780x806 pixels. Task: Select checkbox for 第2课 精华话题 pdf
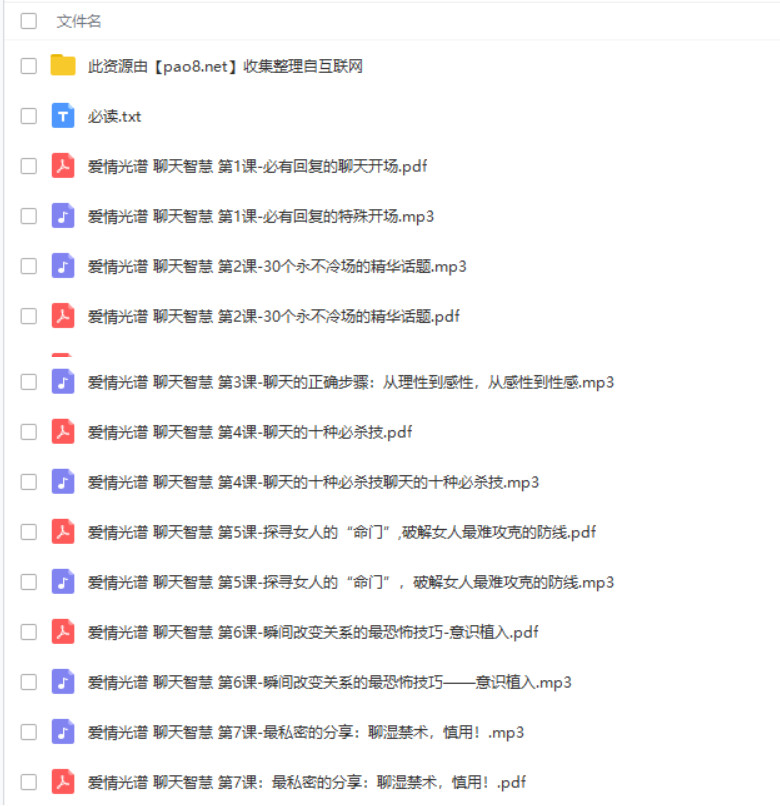[x=29, y=317]
